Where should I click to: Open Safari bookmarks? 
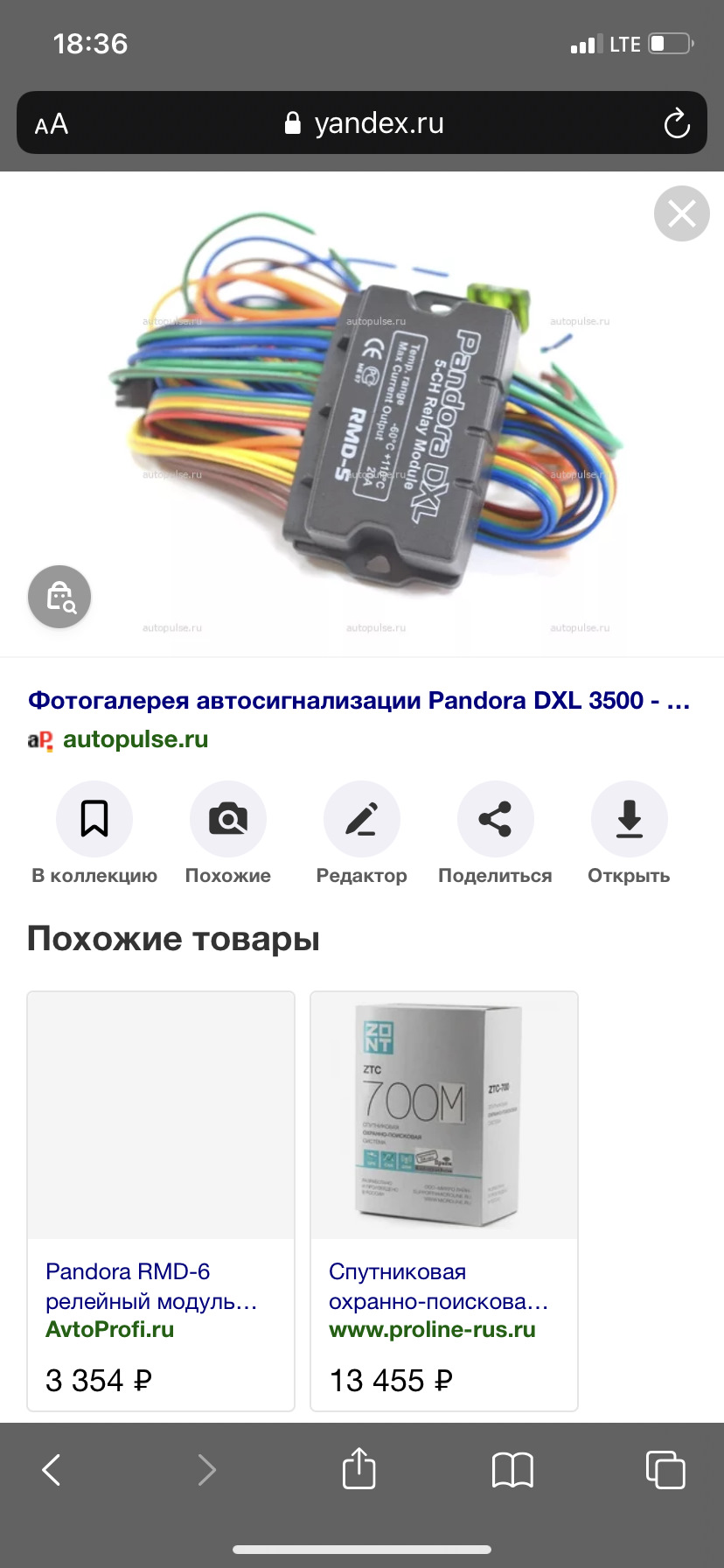(512, 1469)
